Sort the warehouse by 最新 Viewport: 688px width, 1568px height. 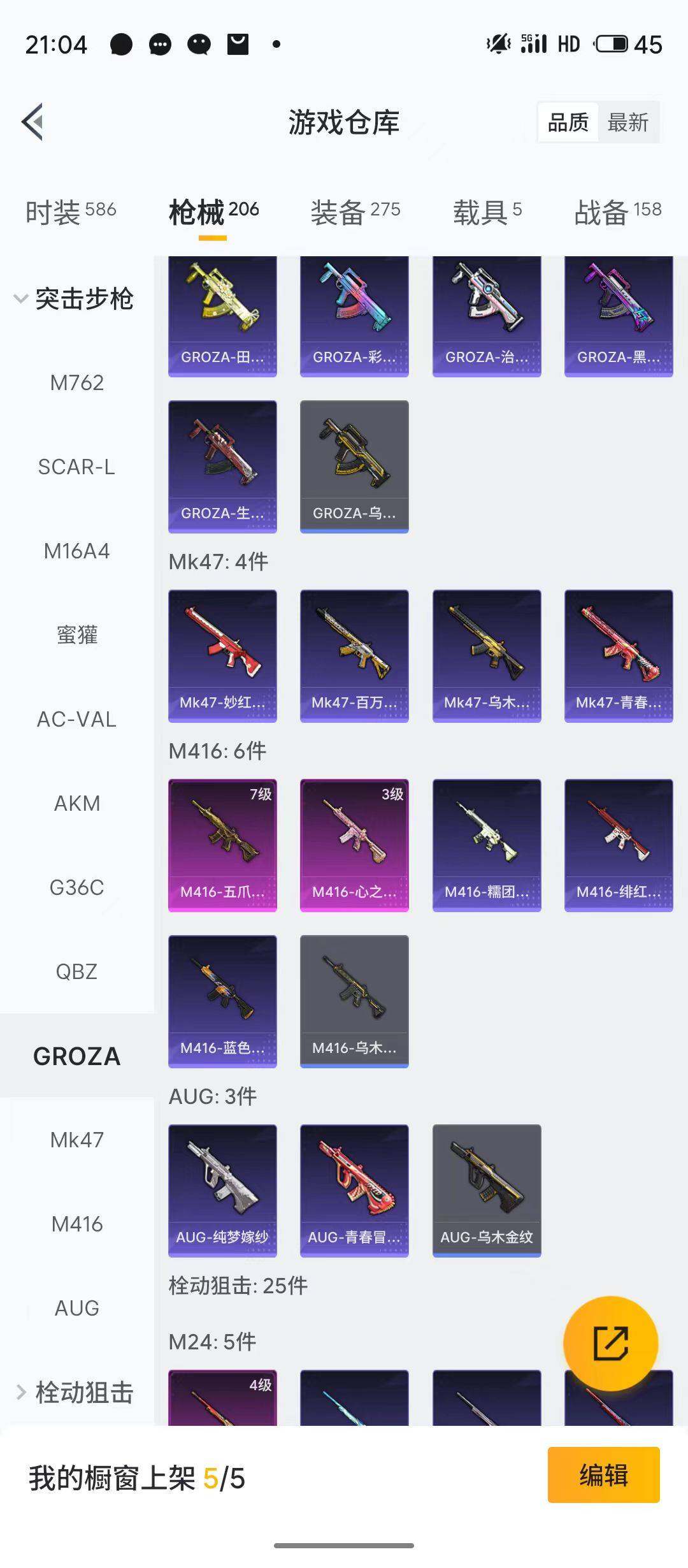(627, 122)
